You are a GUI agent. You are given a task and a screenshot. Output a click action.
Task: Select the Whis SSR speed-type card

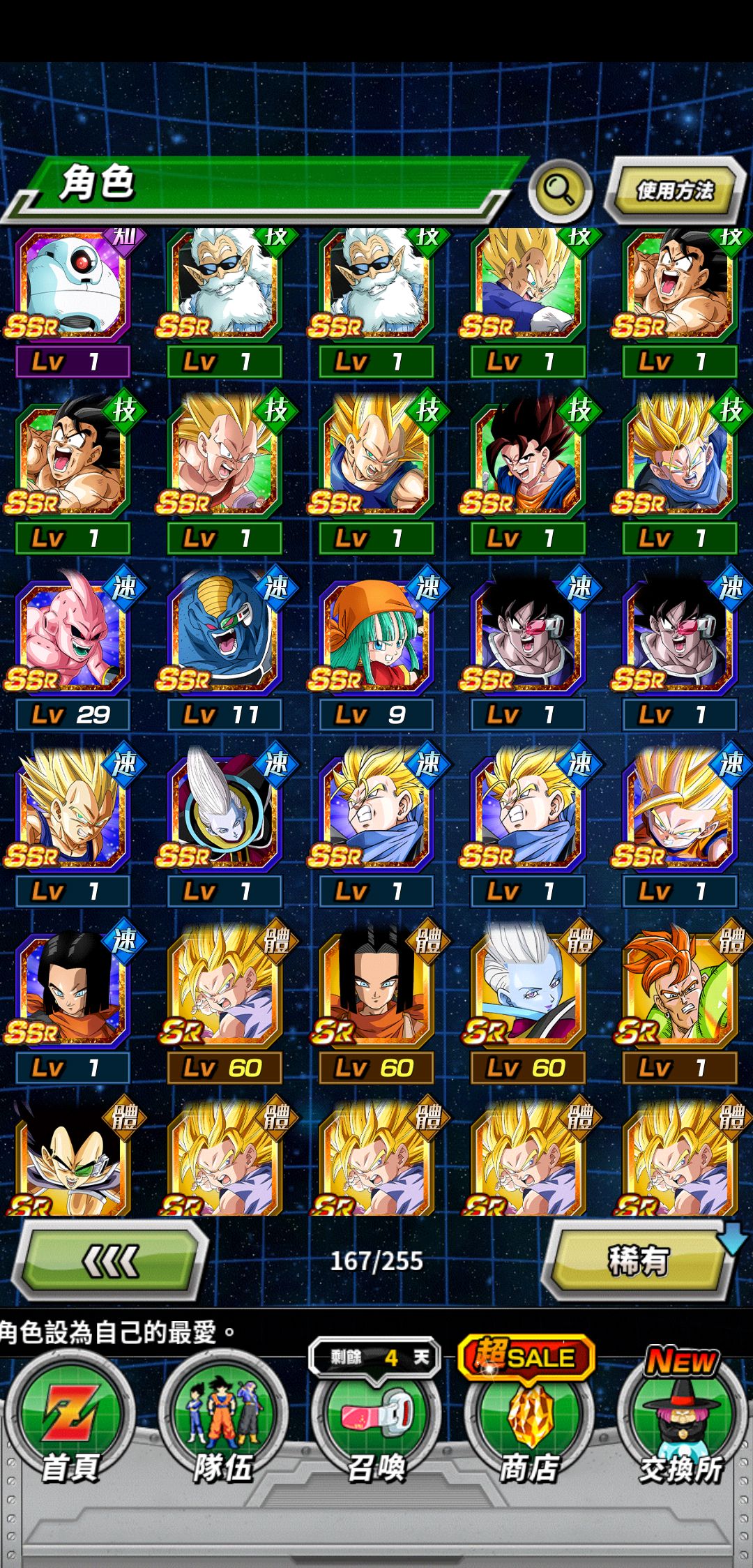[x=225, y=825]
